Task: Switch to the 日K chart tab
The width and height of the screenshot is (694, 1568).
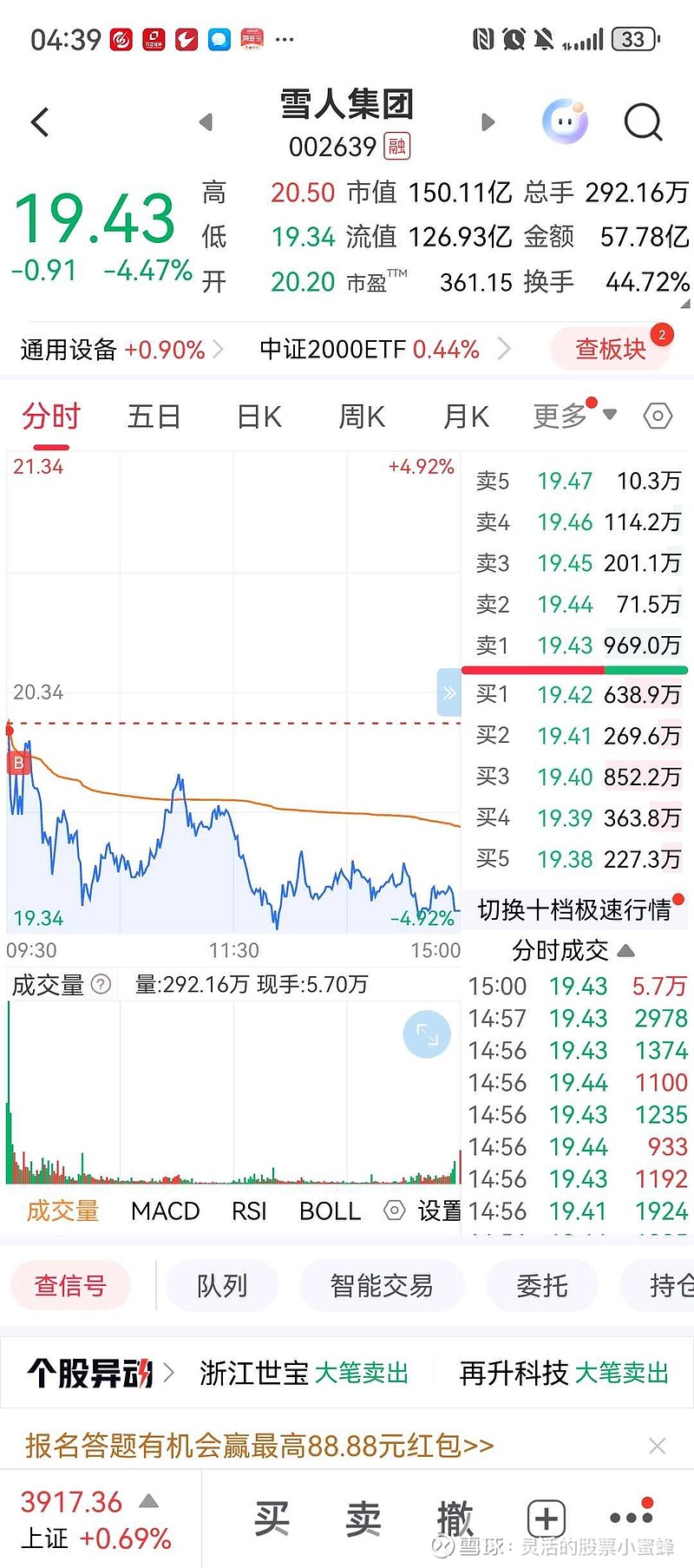Action: [257, 417]
